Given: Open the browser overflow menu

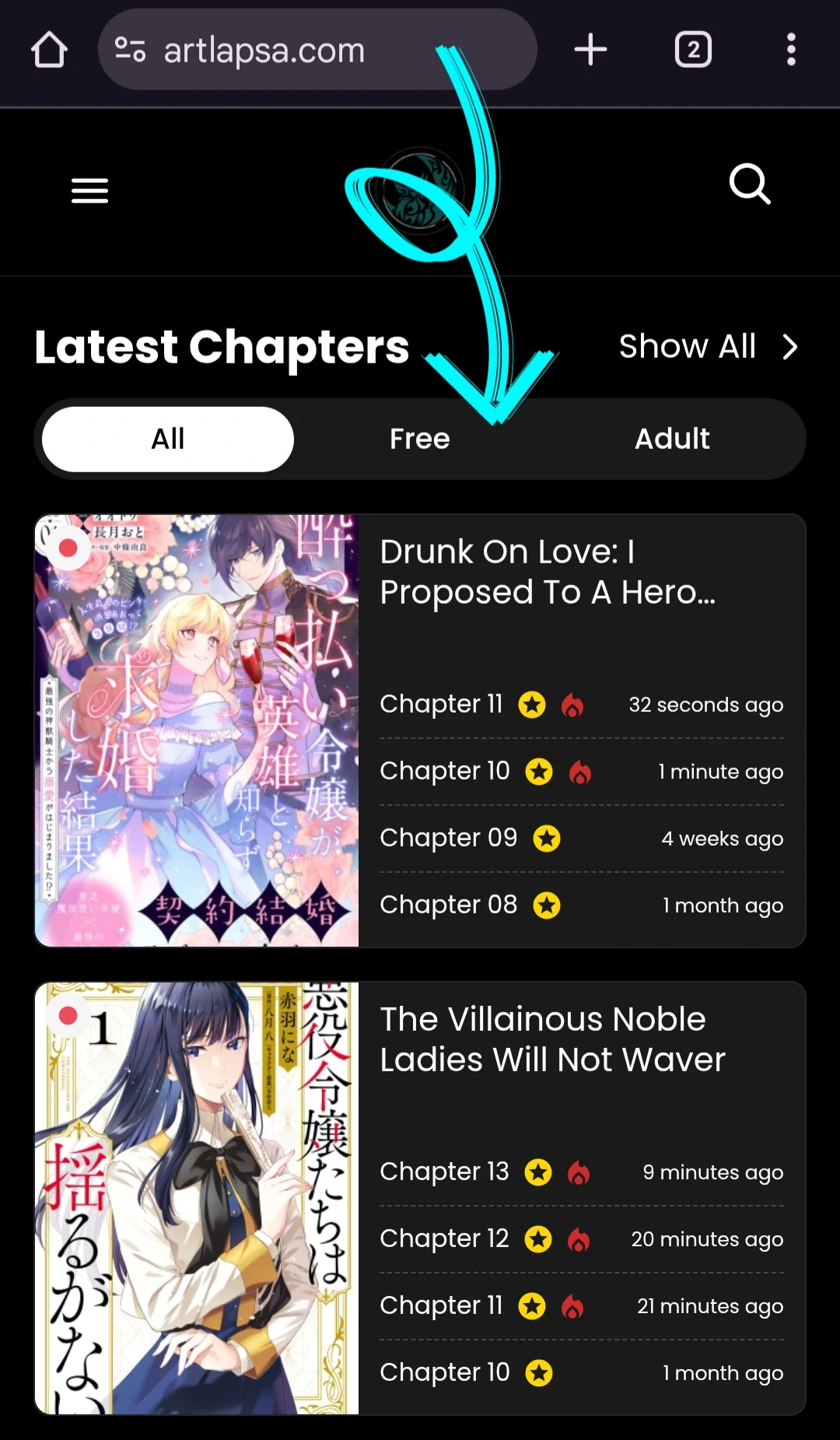Looking at the screenshot, I should (790, 50).
